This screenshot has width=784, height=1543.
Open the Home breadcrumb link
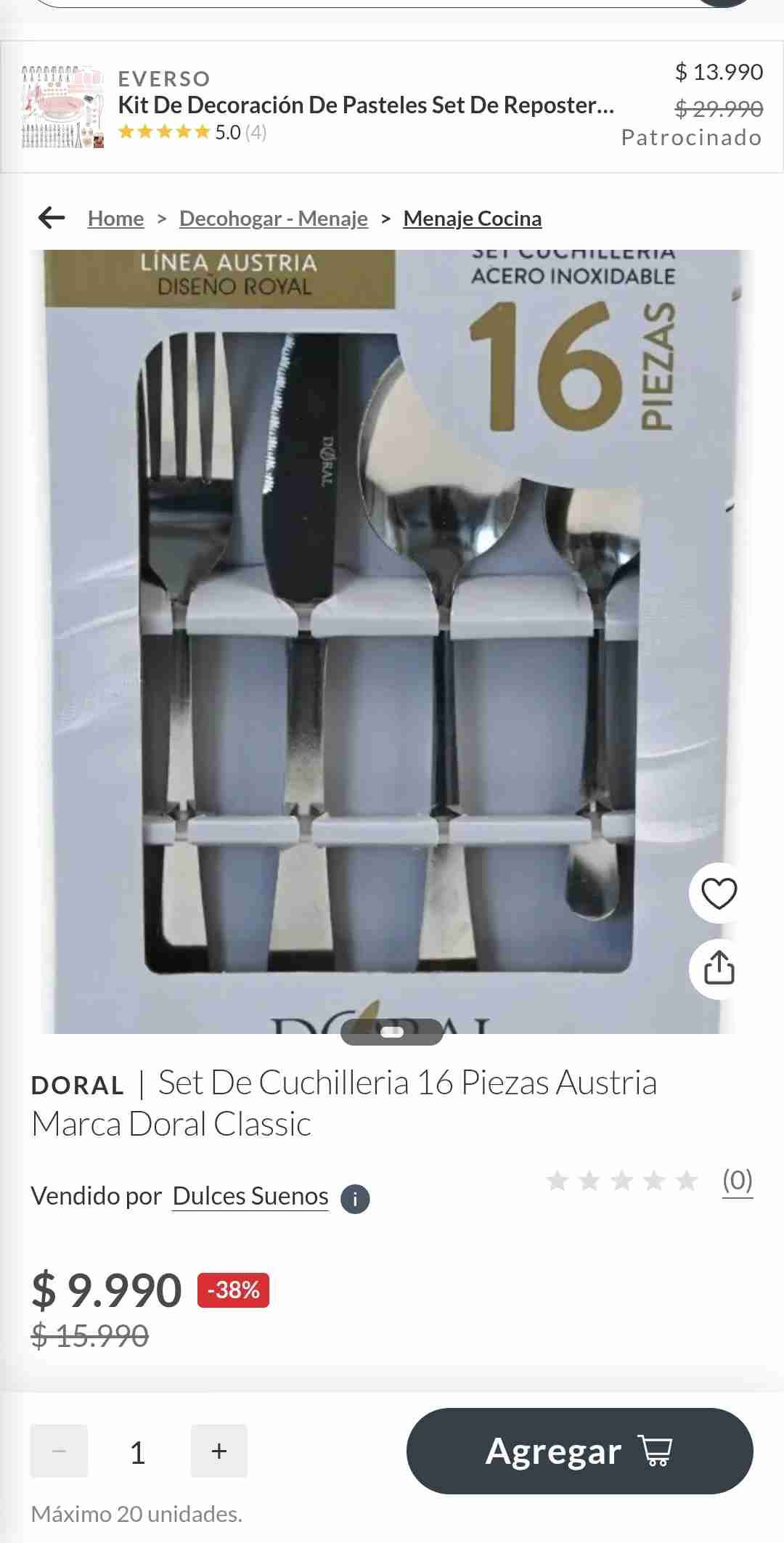coord(115,217)
